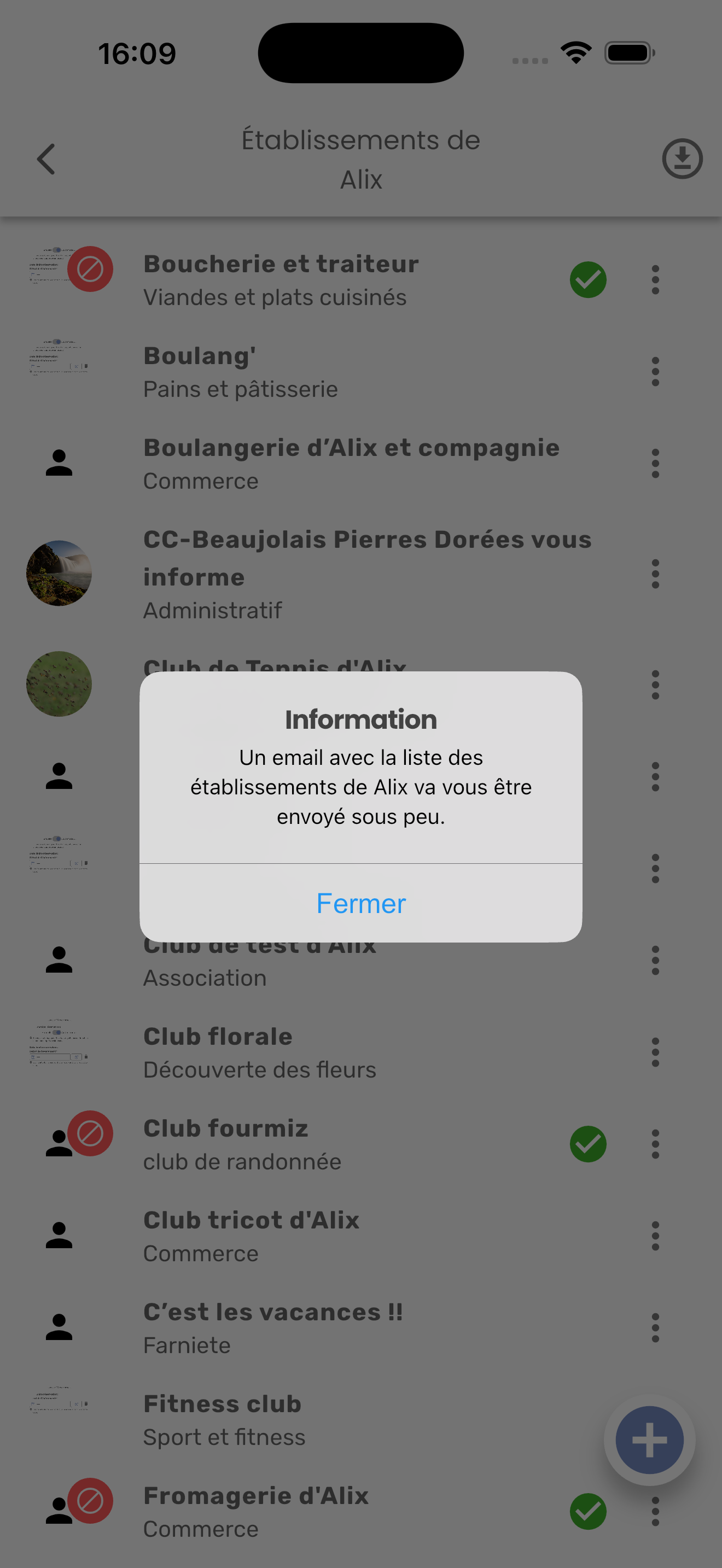The width and height of the screenshot is (722, 1568).
Task: Open options for Boucherie et traiteur
Action: click(x=655, y=280)
